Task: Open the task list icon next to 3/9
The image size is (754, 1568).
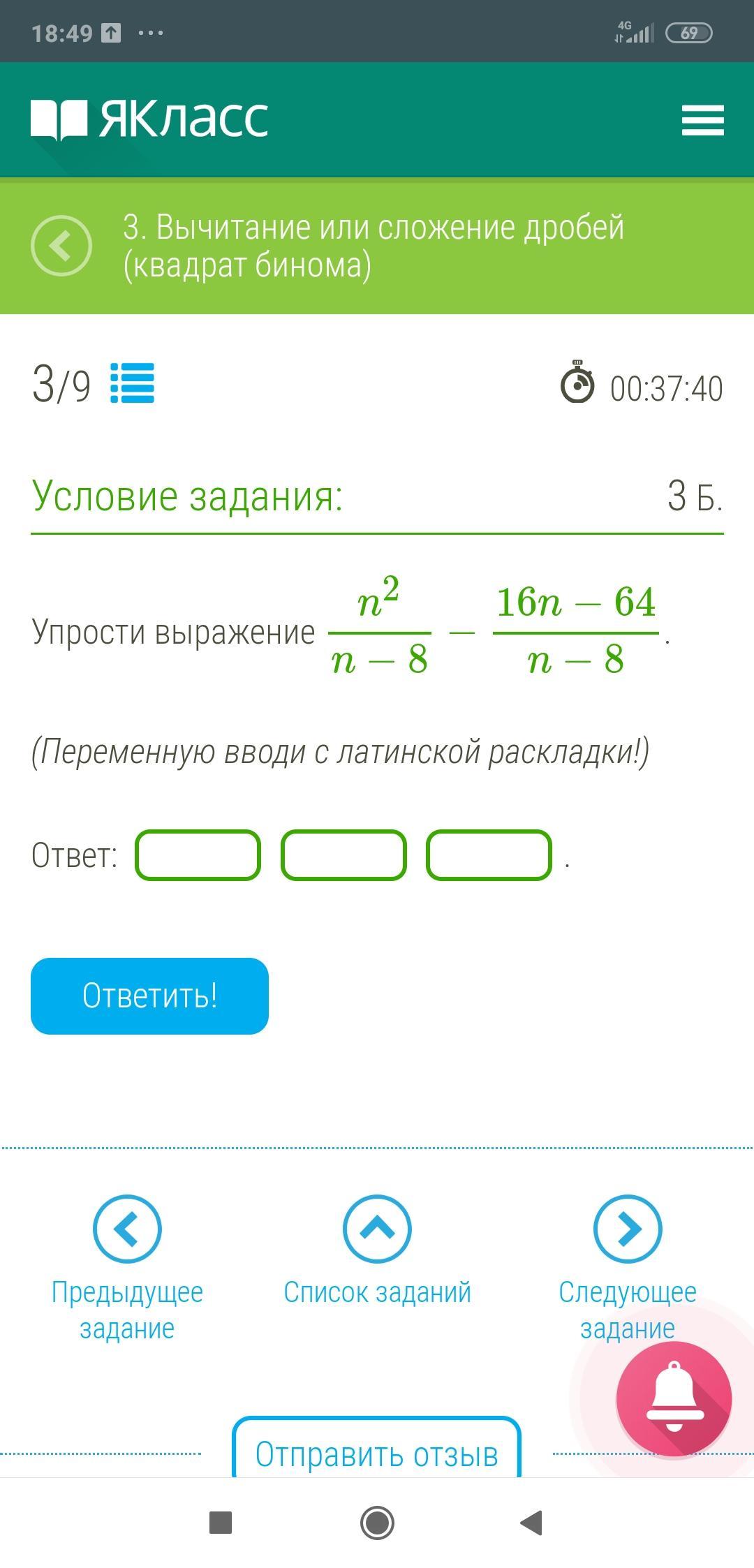Action: [x=132, y=383]
